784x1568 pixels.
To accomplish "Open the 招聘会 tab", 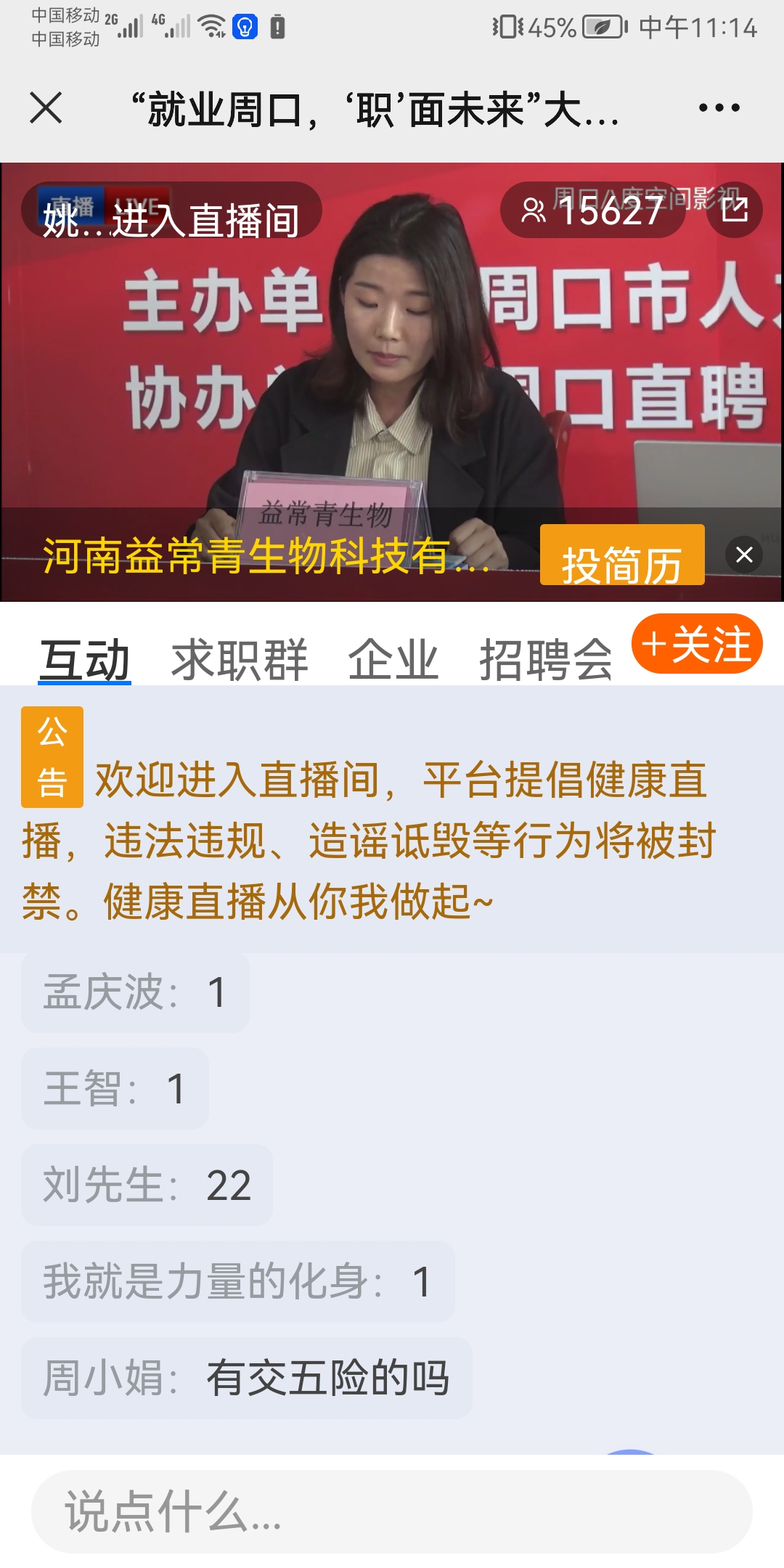I will (x=546, y=660).
